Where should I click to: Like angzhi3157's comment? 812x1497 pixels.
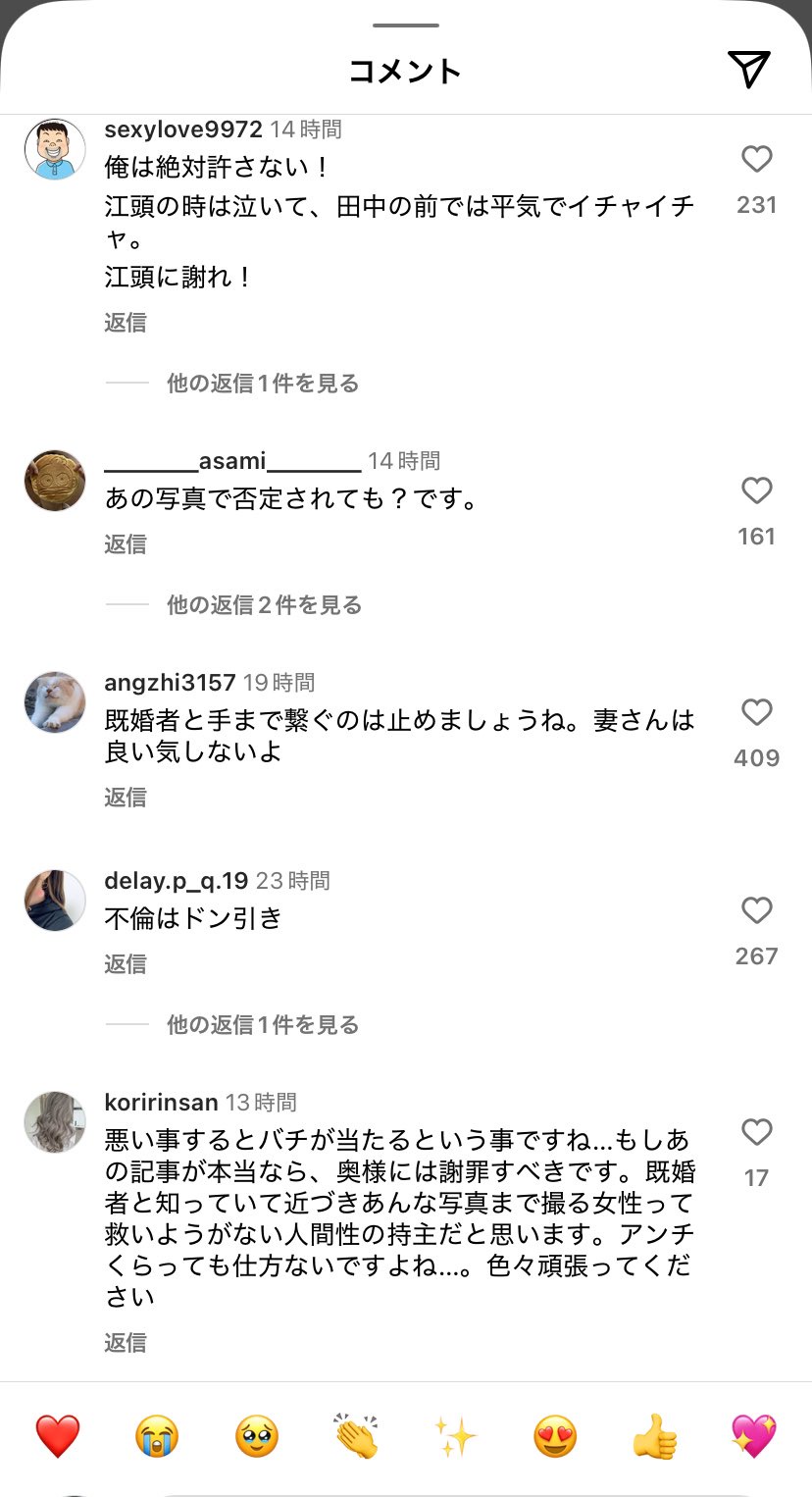[x=756, y=712]
